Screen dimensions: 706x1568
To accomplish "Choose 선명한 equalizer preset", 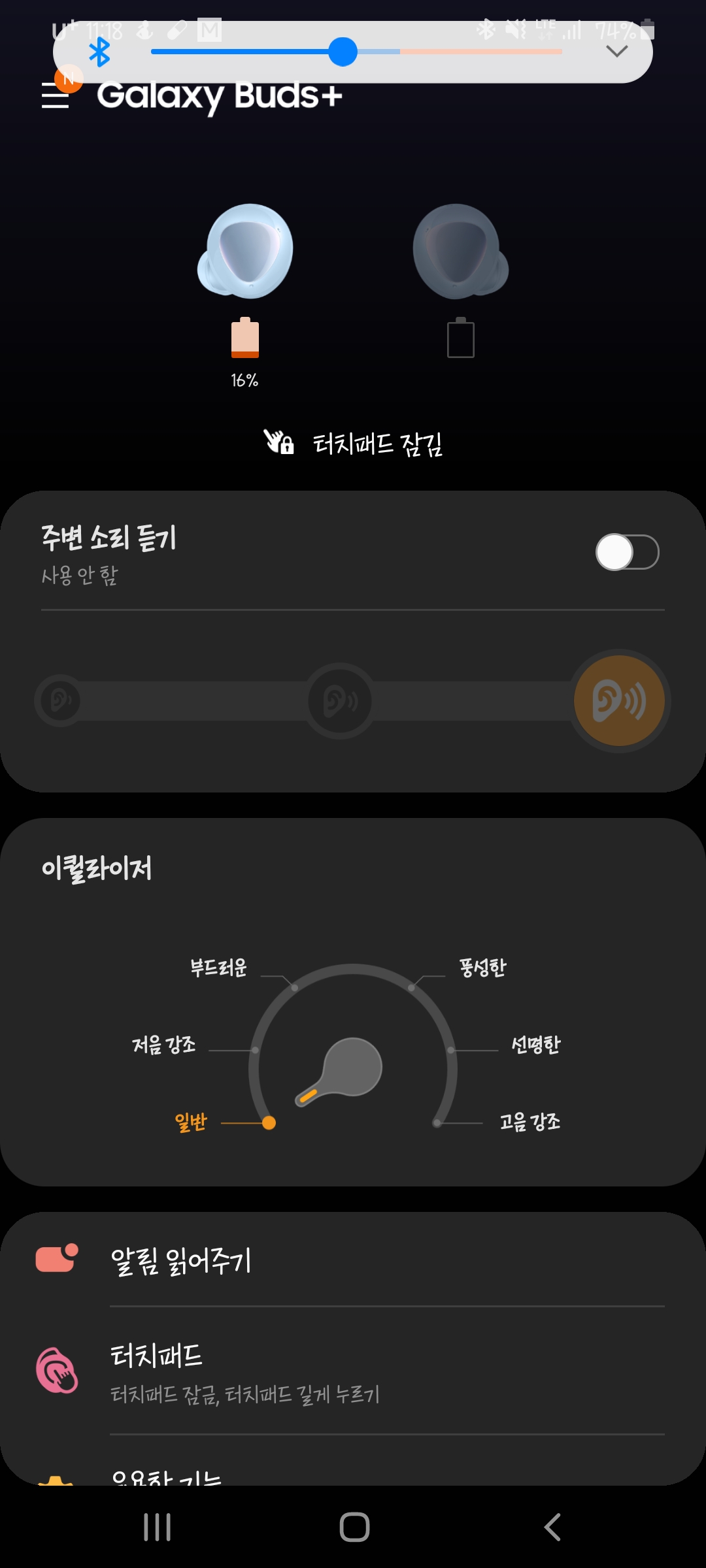I will coord(535,1045).
